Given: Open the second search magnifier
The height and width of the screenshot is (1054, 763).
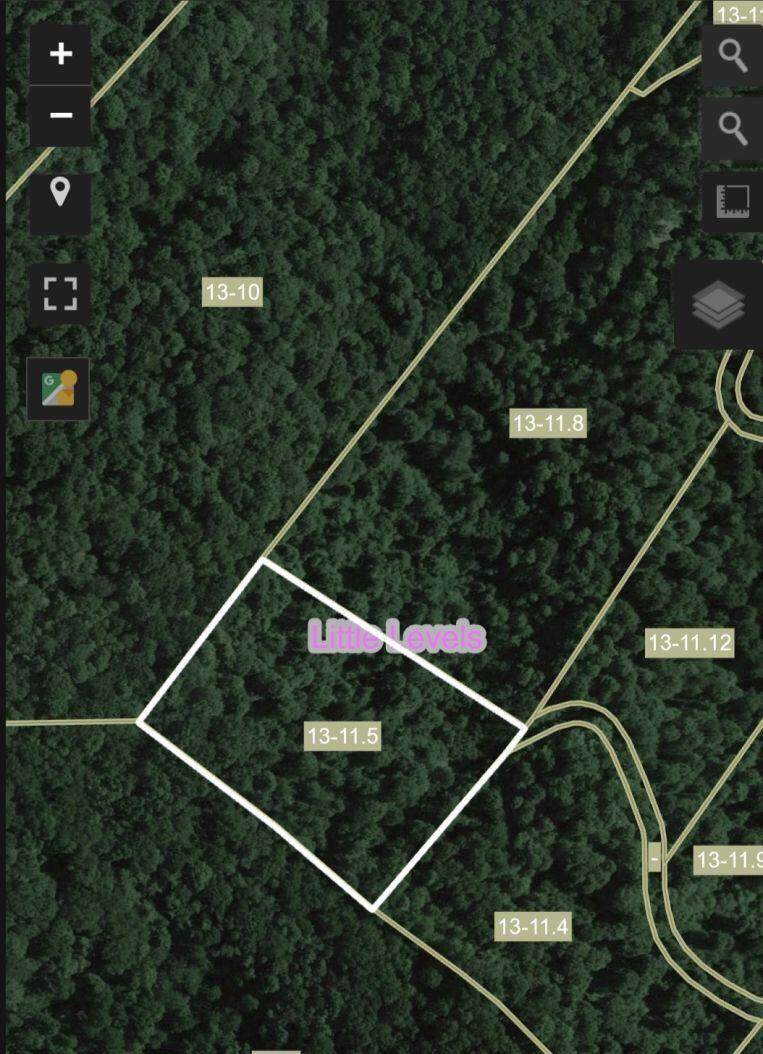Looking at the screenshot, I should coord(733,129).
